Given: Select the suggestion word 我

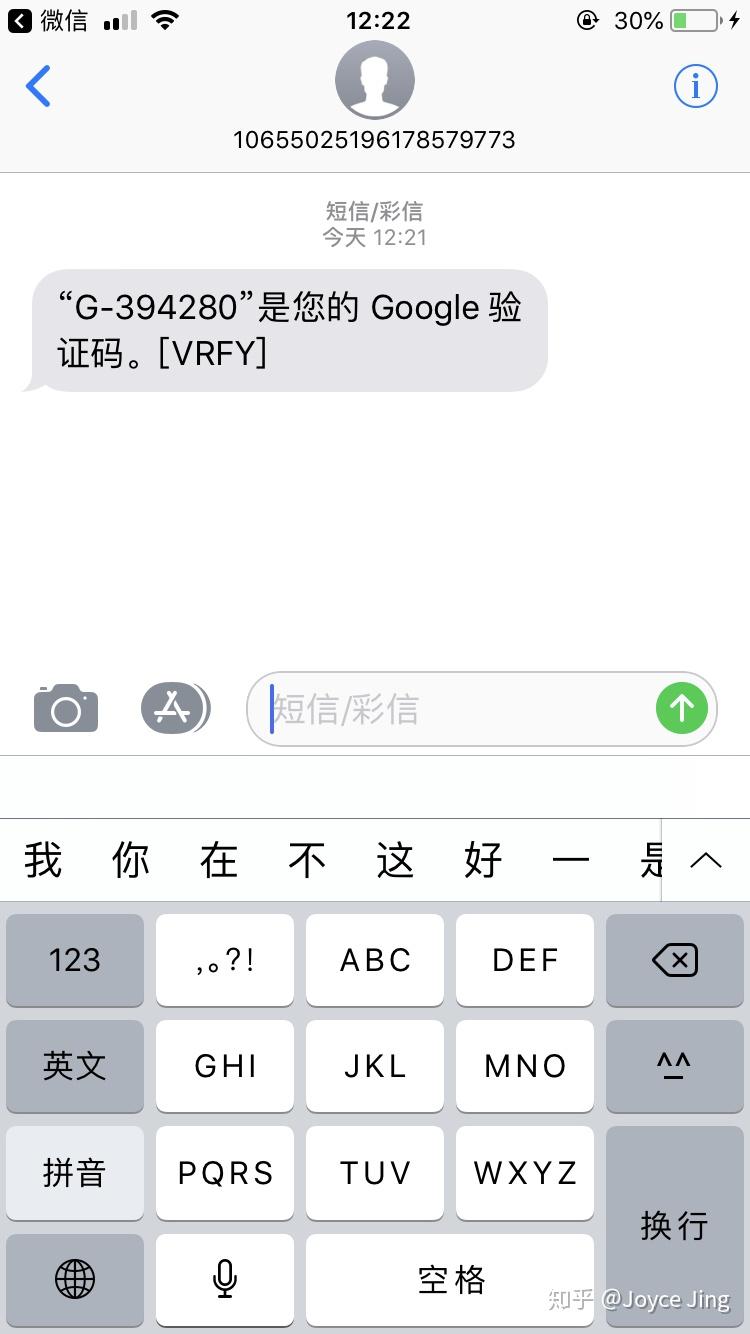Looking at the screenshot, I should (42, 860).
